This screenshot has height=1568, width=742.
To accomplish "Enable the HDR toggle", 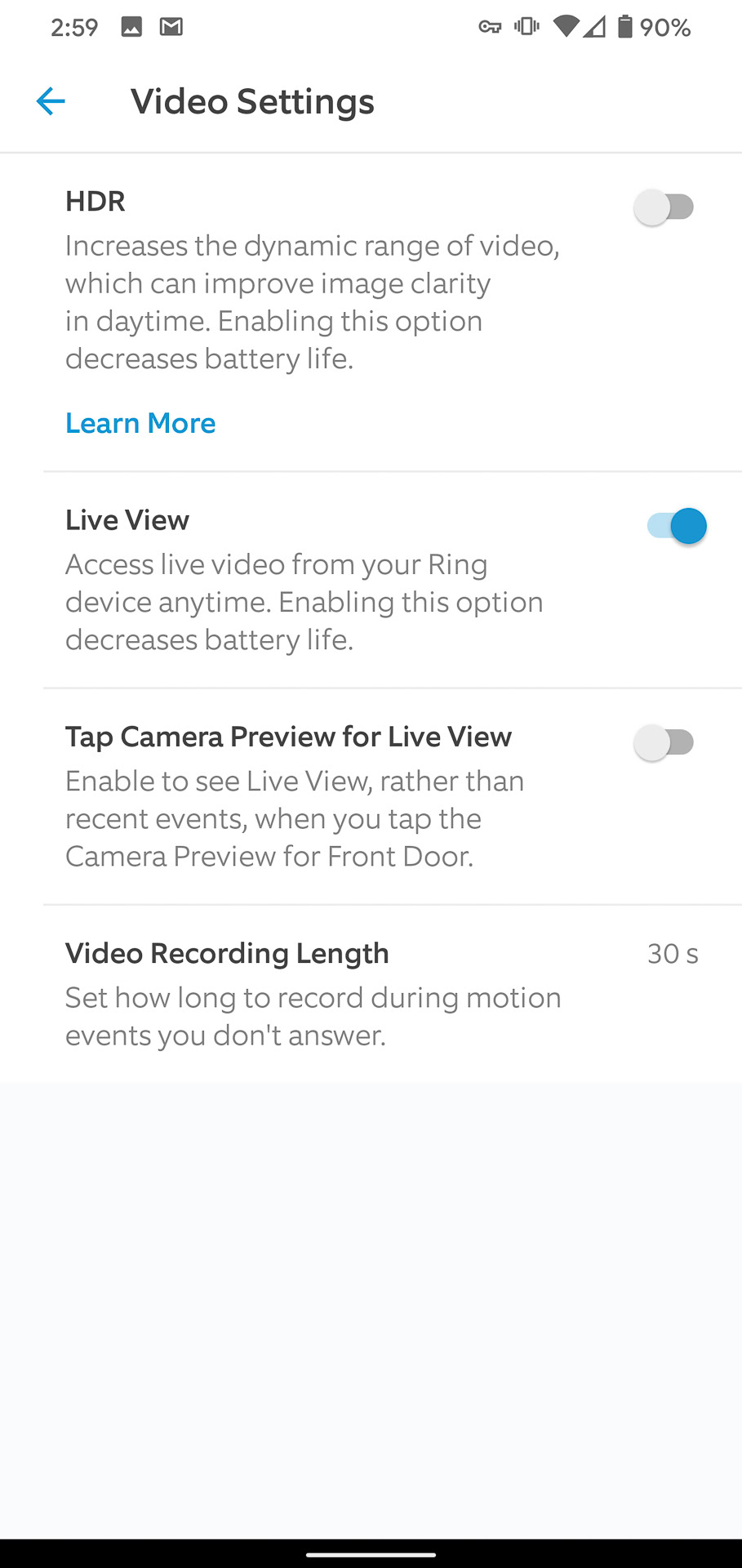I will 664,207.
